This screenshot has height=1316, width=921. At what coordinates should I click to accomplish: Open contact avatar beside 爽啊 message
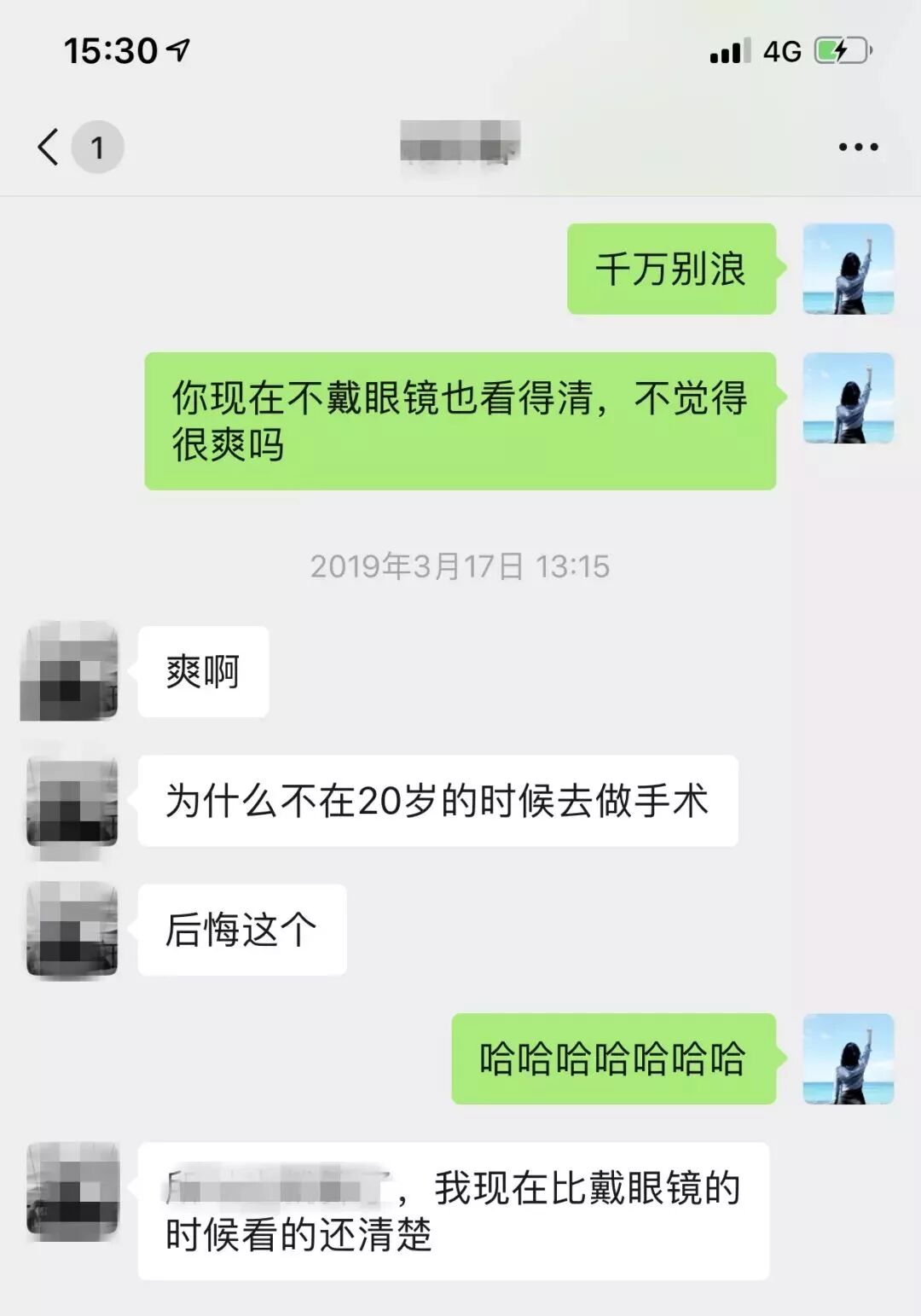pyautogui.click(x=70, y=671)
